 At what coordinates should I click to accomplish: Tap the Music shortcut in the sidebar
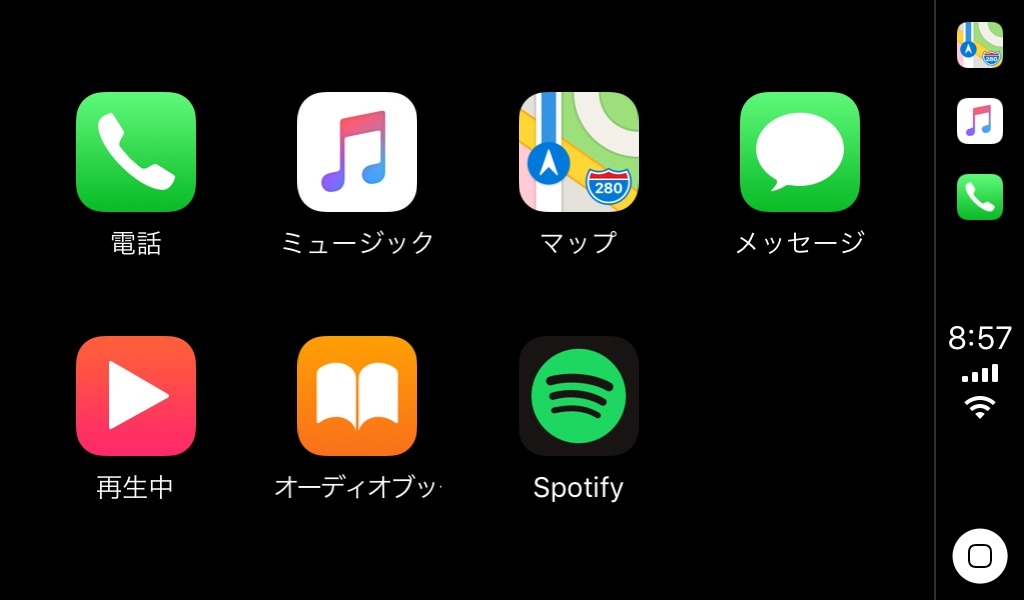[979, 121]
